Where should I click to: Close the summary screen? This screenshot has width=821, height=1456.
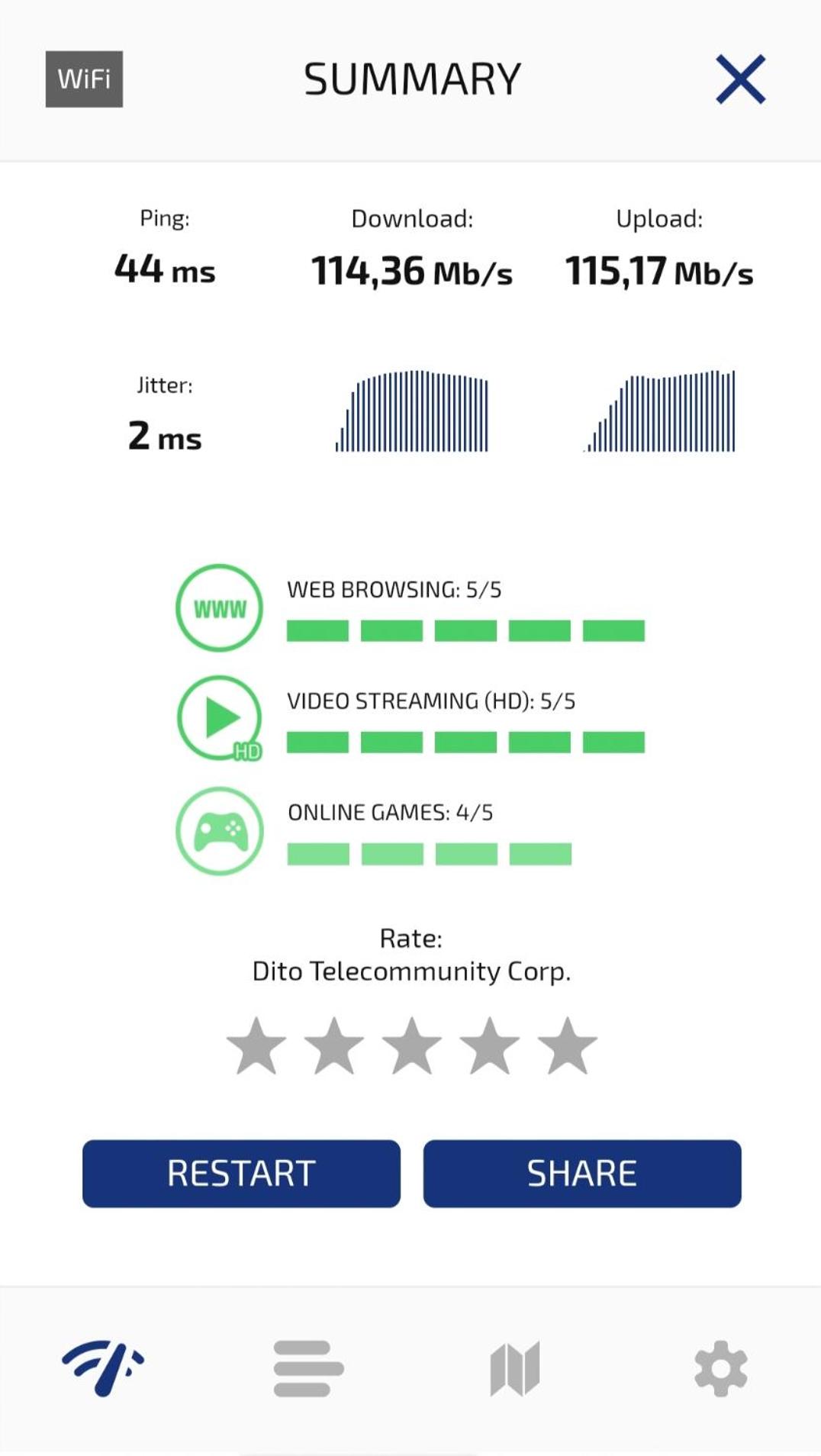(740, 79)
